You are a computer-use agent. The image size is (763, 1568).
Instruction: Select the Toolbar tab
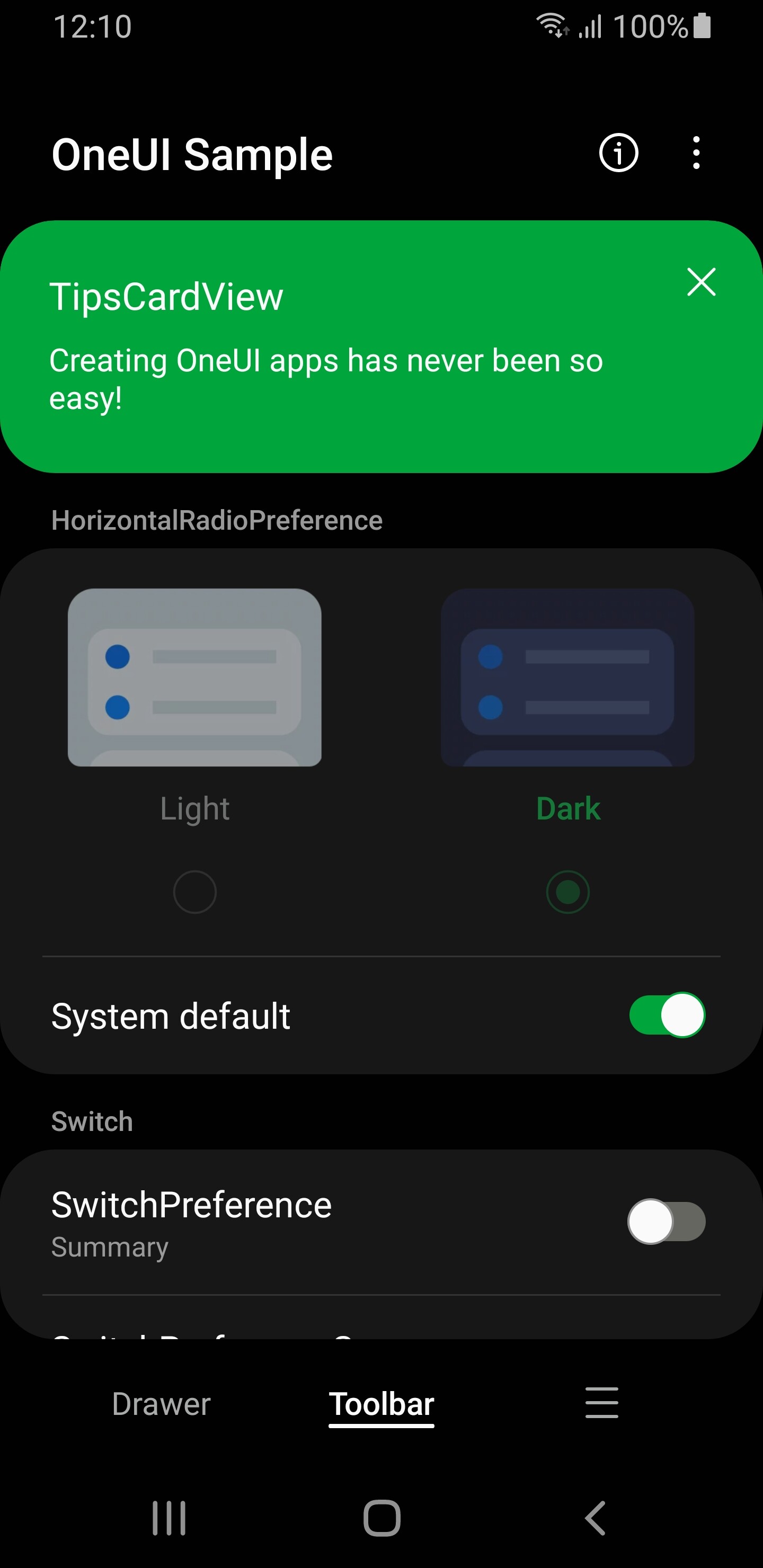[x=381, y=1404]
